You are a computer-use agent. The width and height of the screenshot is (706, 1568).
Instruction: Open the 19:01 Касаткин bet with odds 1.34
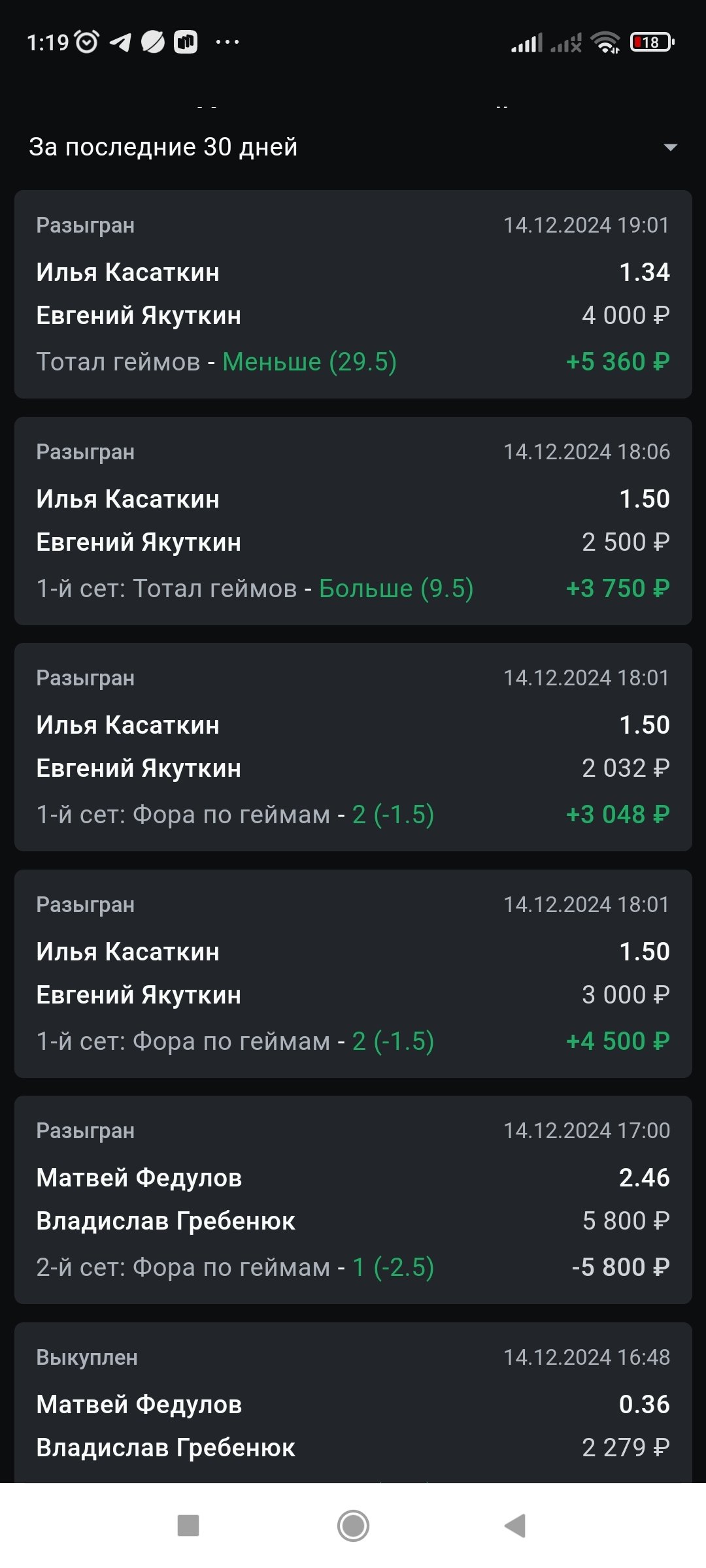coord(353,294)
